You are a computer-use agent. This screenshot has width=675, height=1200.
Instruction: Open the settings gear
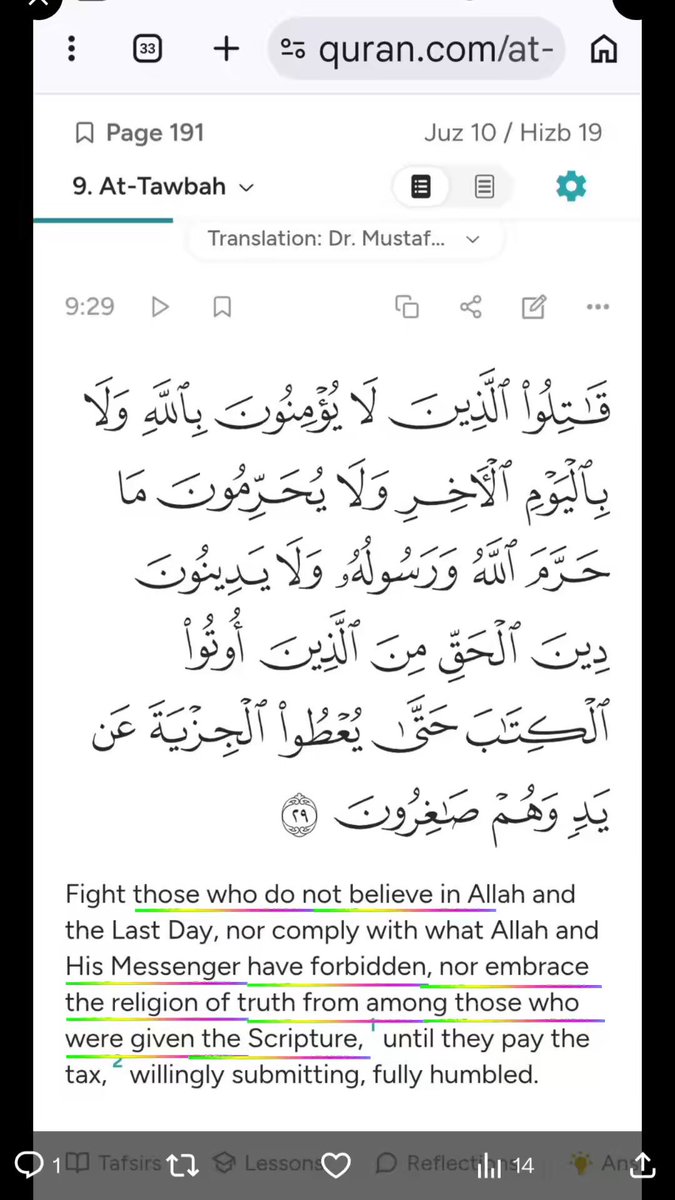click(571, 186)
